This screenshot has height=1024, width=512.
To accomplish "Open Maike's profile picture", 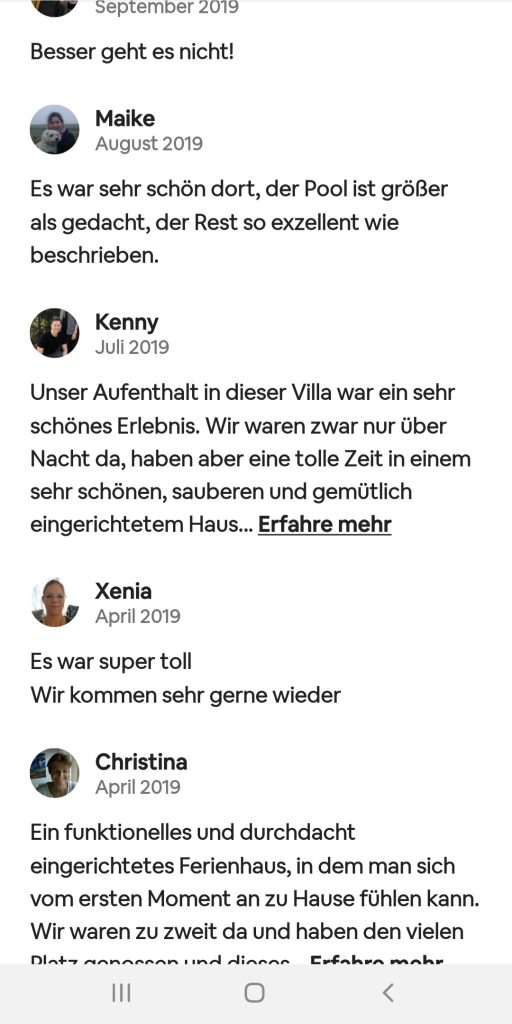I will (x=55, y=130).
